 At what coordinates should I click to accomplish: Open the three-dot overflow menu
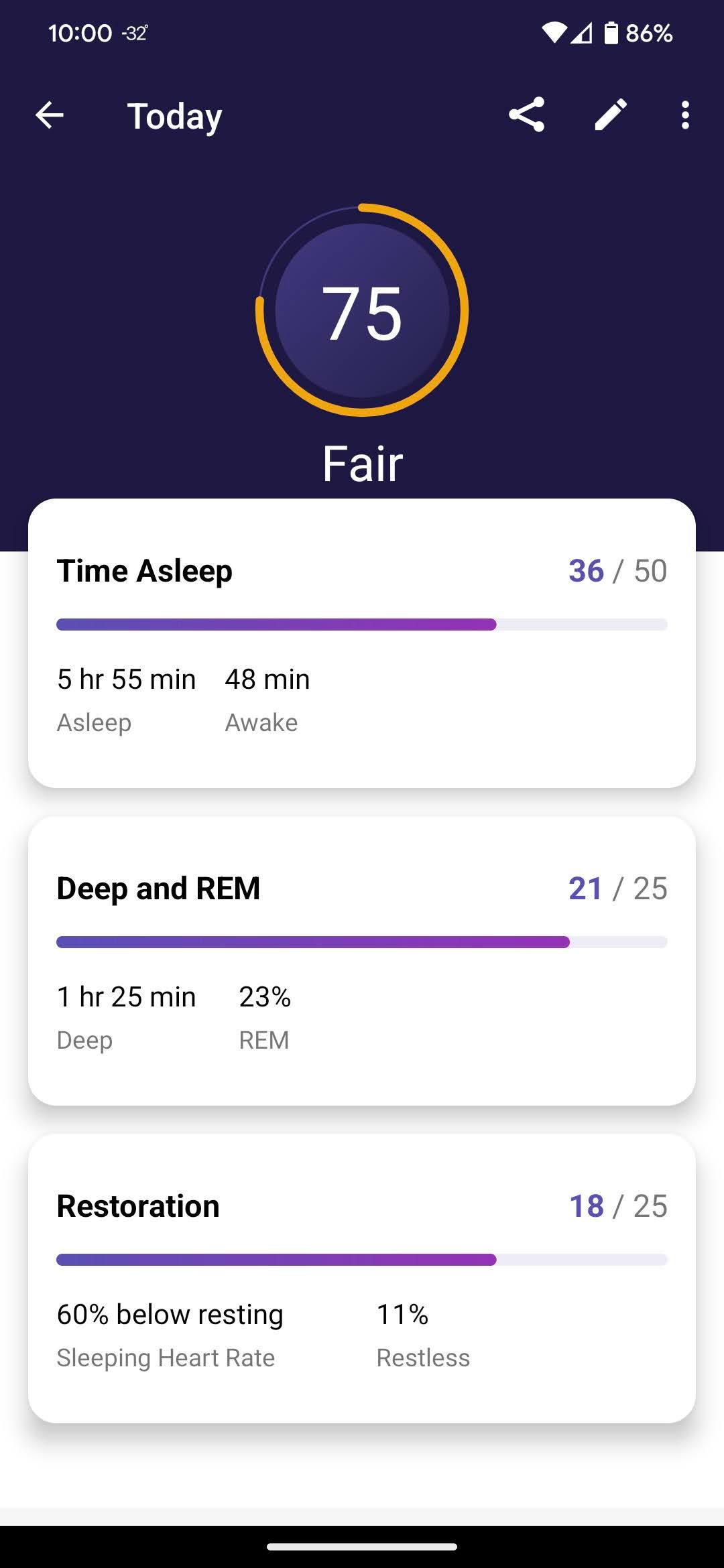pyautogui.click(x=684, y=115)
